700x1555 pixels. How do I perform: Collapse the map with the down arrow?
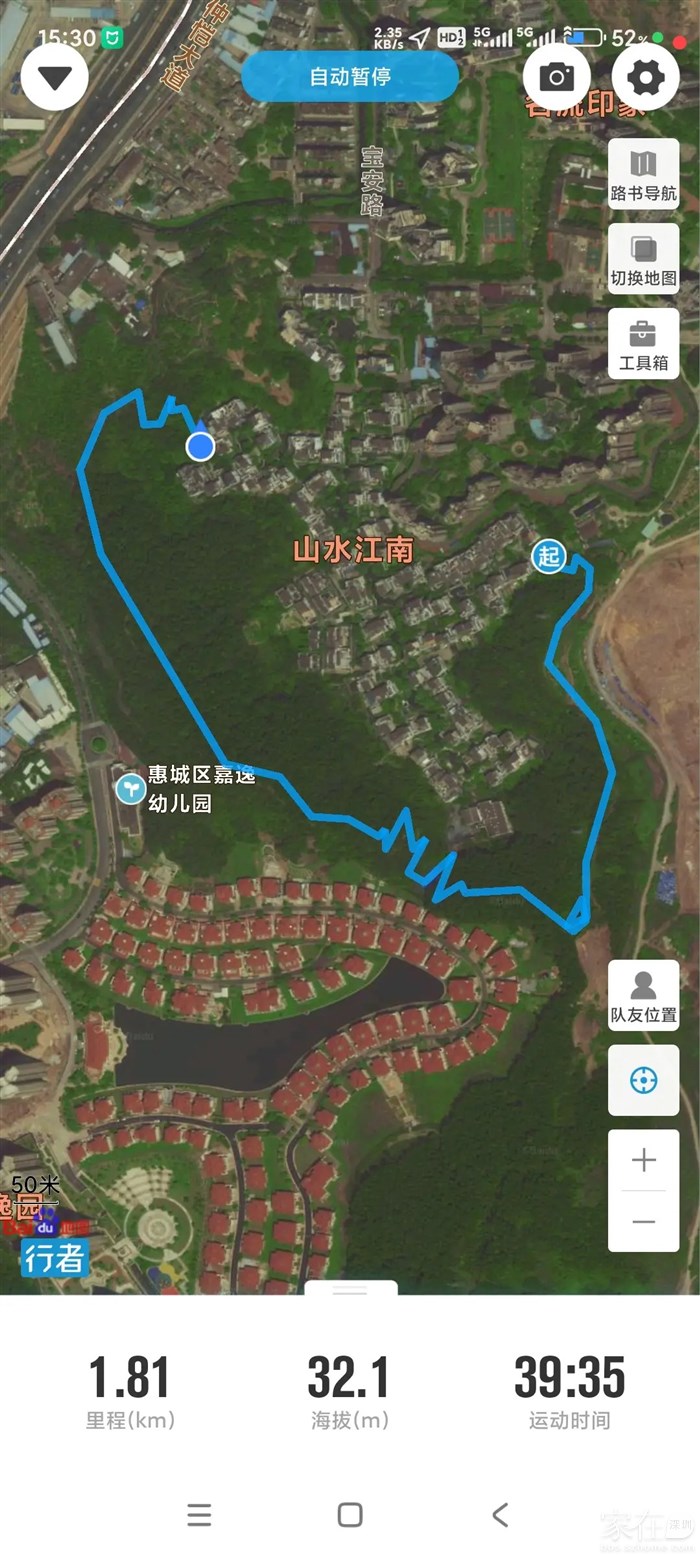pyautogui.click(x=54, y=77)
